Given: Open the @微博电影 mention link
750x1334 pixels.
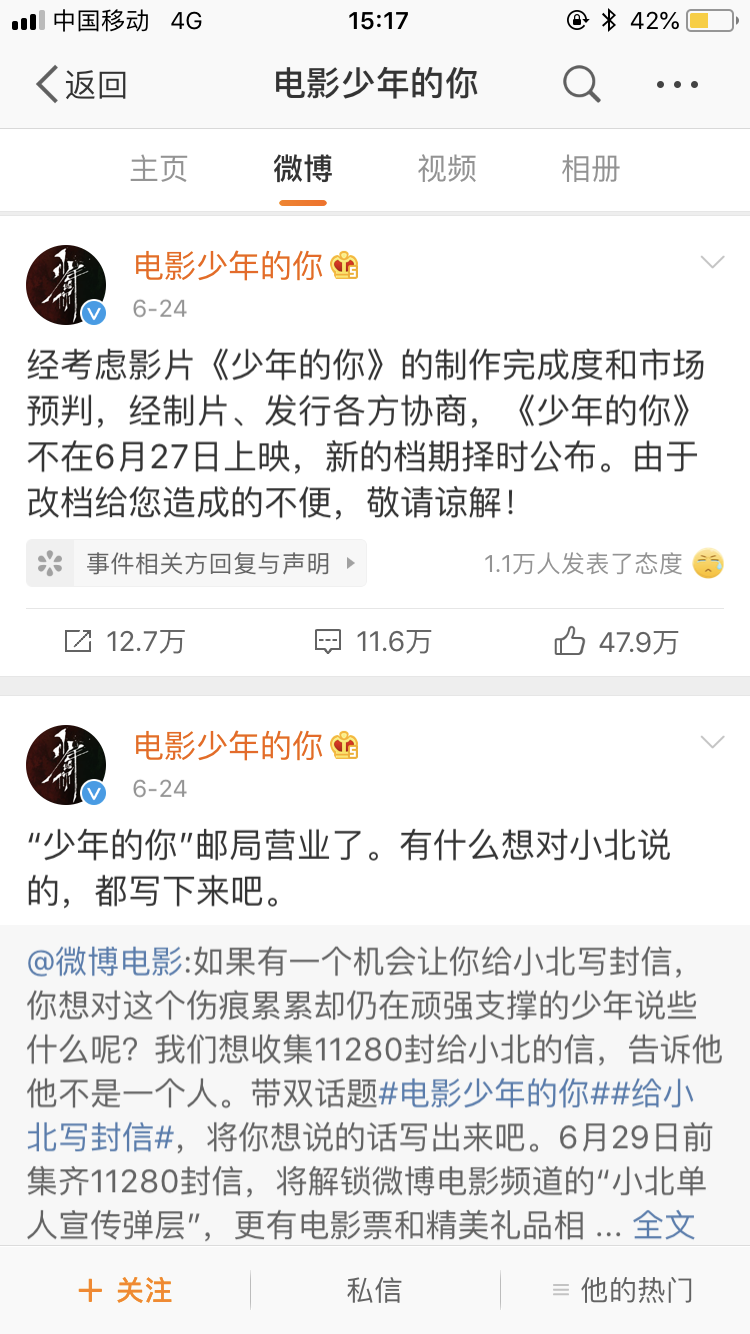Looking at the screenshot, I should click(105, 962).
